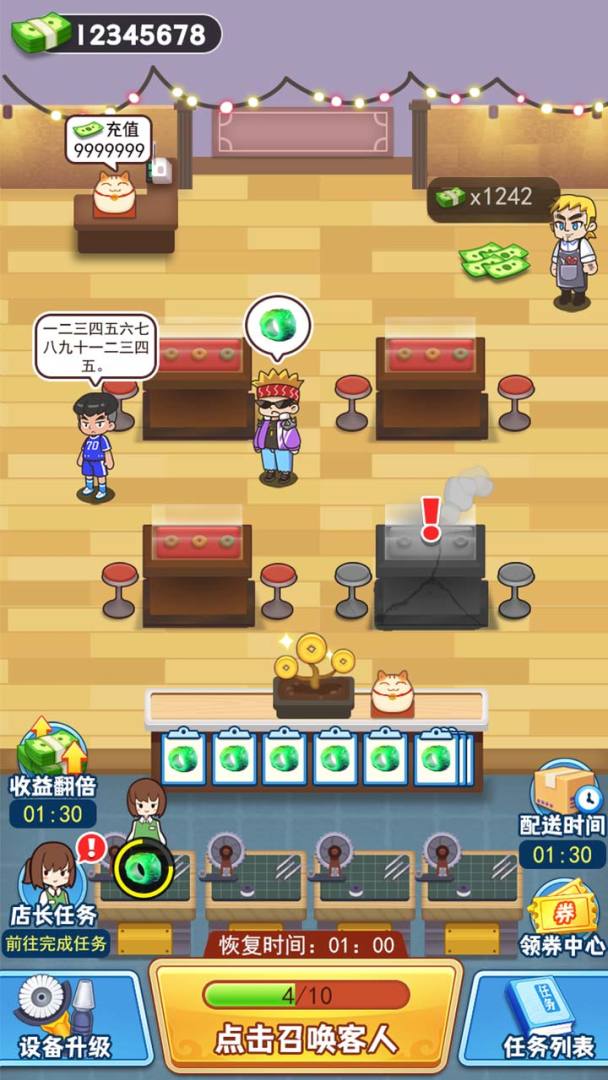Open 店长任务 manager task
The width and height of the screenshot is (608, 1080).
[x=52, y=880]
